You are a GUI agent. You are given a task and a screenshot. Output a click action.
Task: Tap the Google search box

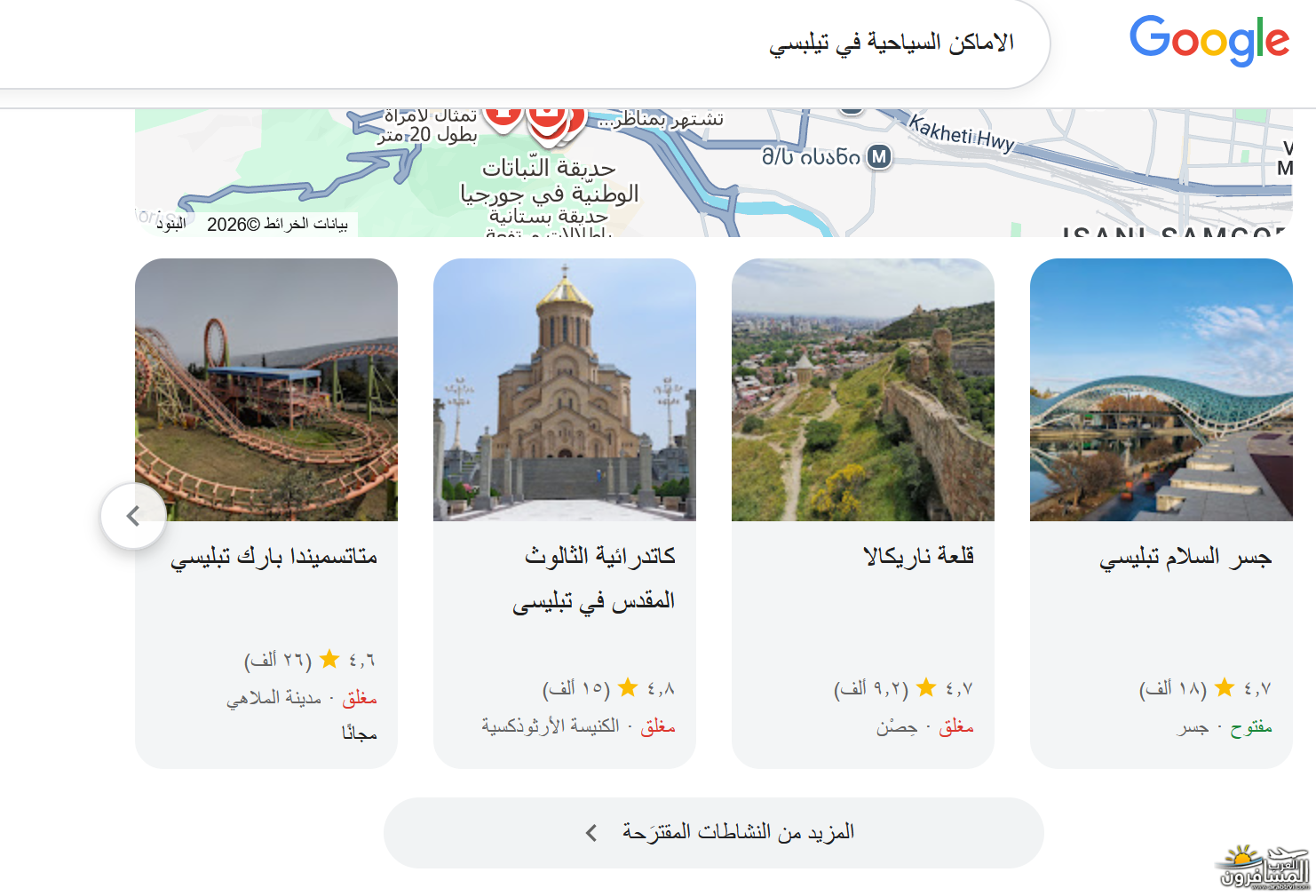pyautogui.click(x=622, y=43)
